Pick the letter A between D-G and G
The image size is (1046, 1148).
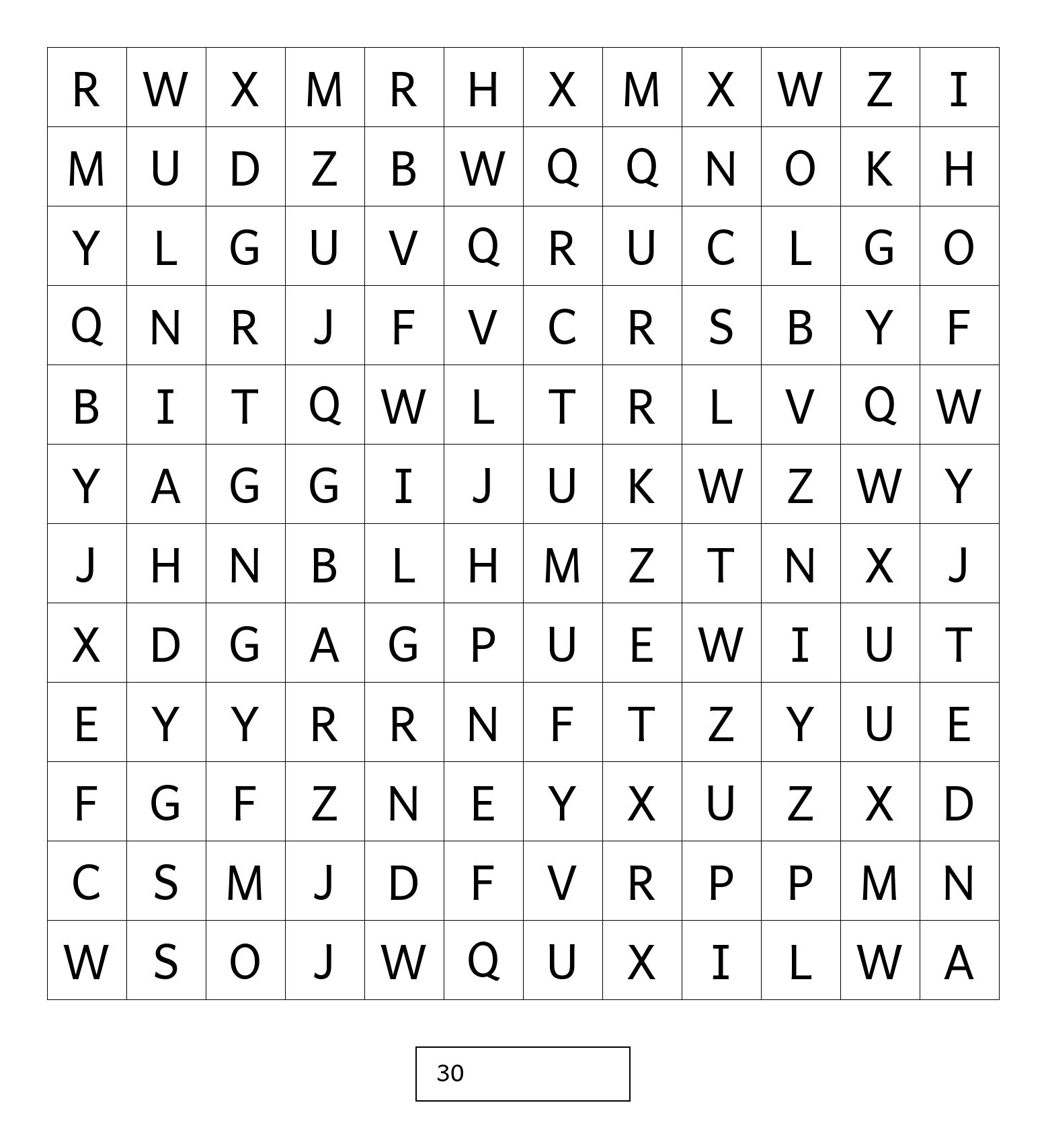325,643
